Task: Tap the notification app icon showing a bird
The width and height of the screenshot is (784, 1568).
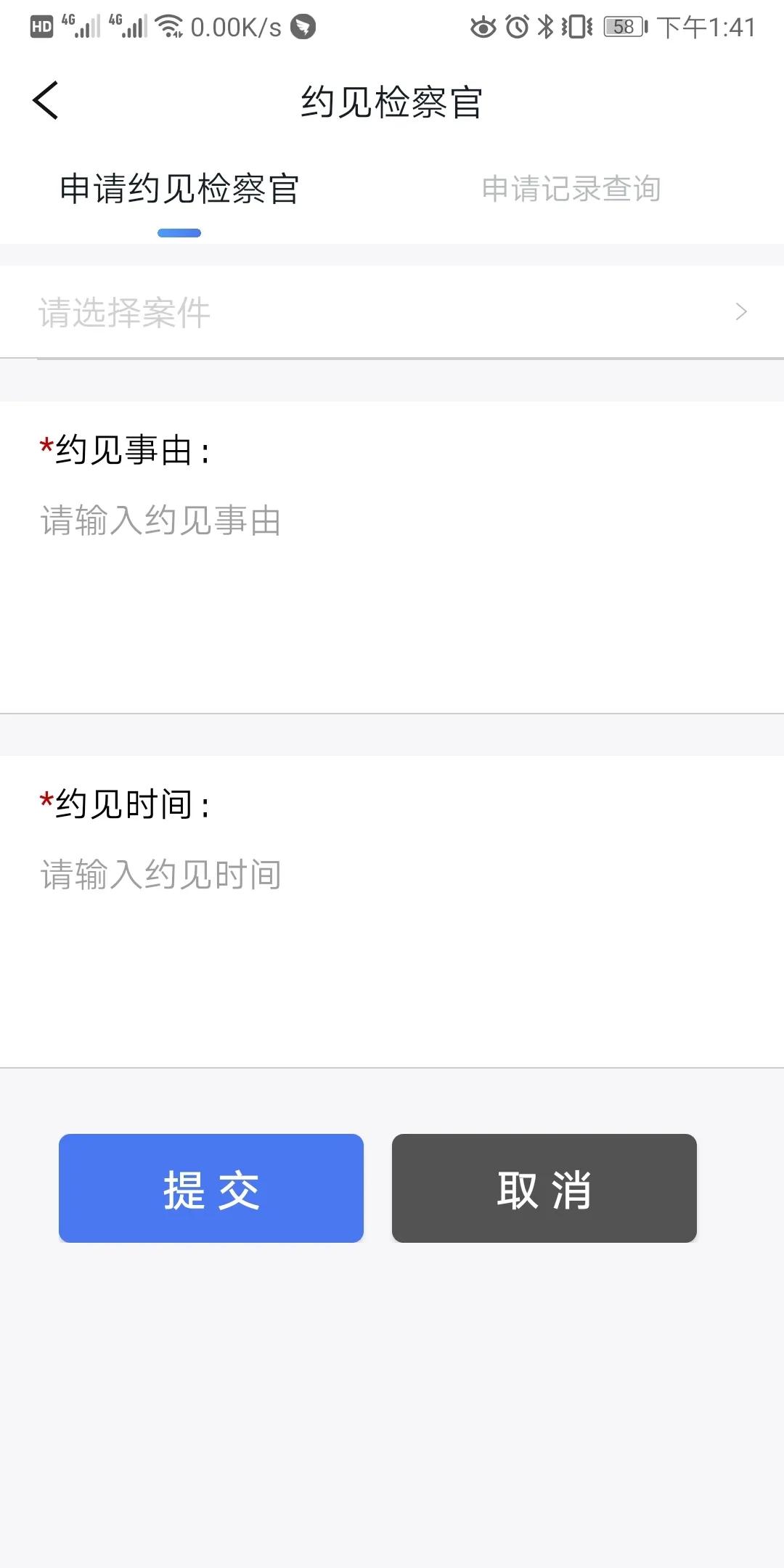Action: click(x=303, y=28)
